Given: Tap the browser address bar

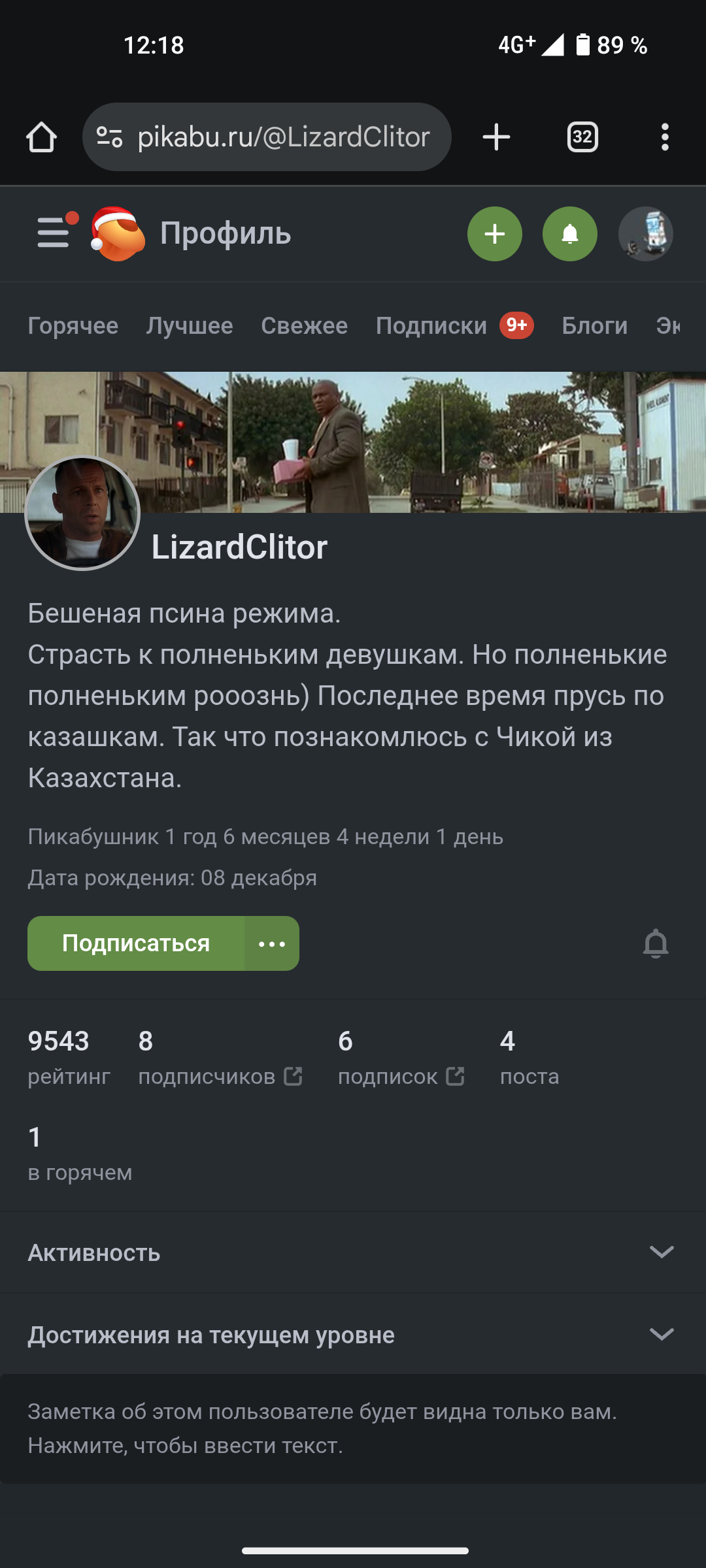Looking at the screenshot, I should click(282, 137).
